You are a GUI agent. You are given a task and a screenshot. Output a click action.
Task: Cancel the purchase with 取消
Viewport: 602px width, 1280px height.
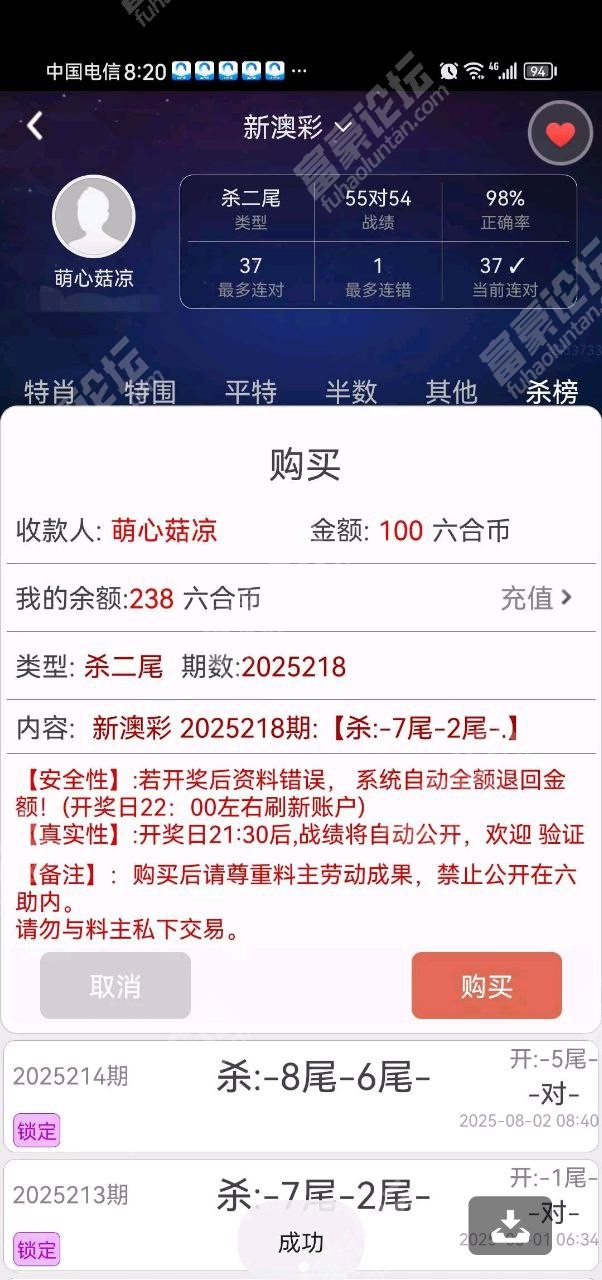pos(115,986)
